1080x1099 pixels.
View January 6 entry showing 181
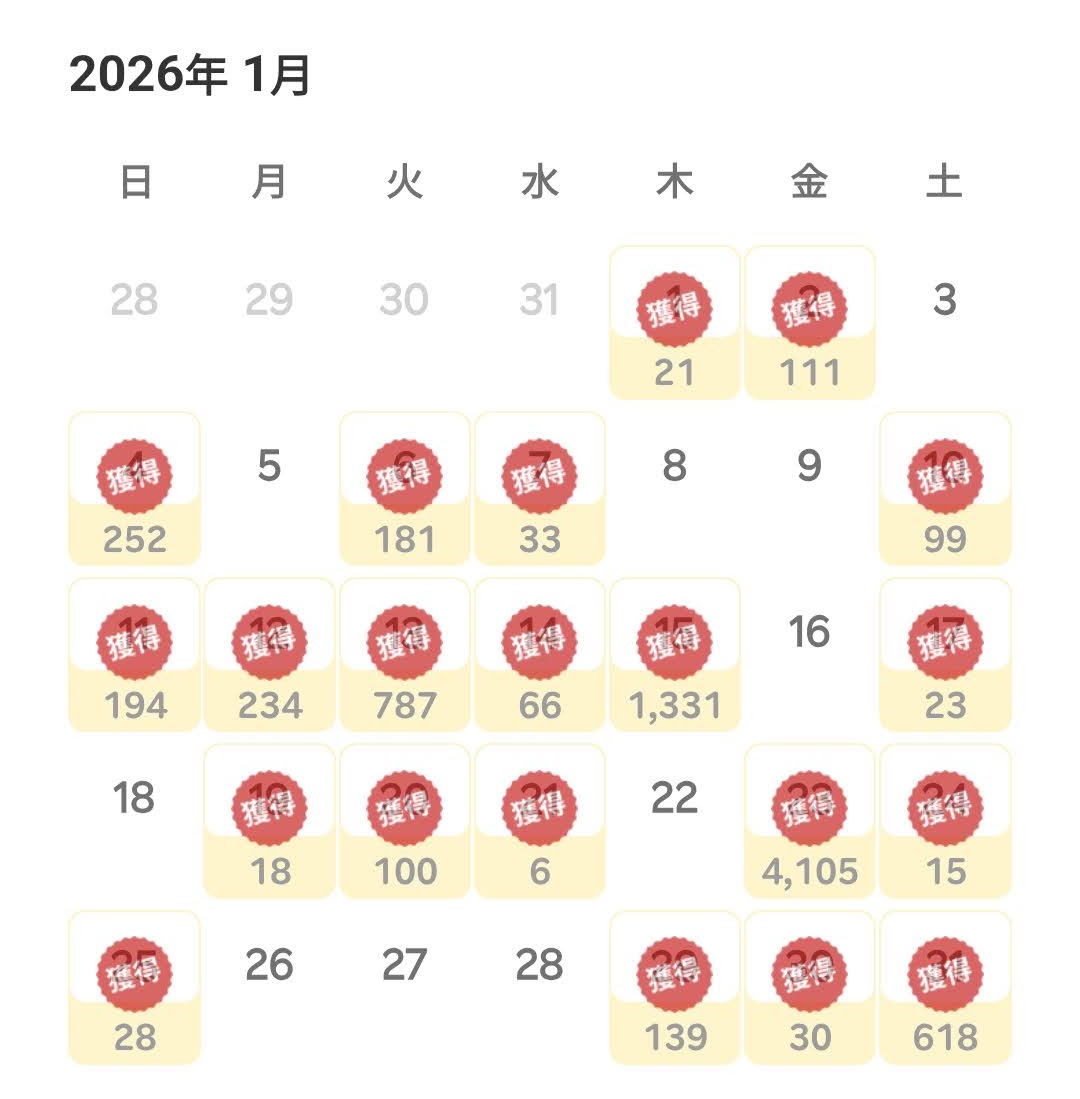405,488
